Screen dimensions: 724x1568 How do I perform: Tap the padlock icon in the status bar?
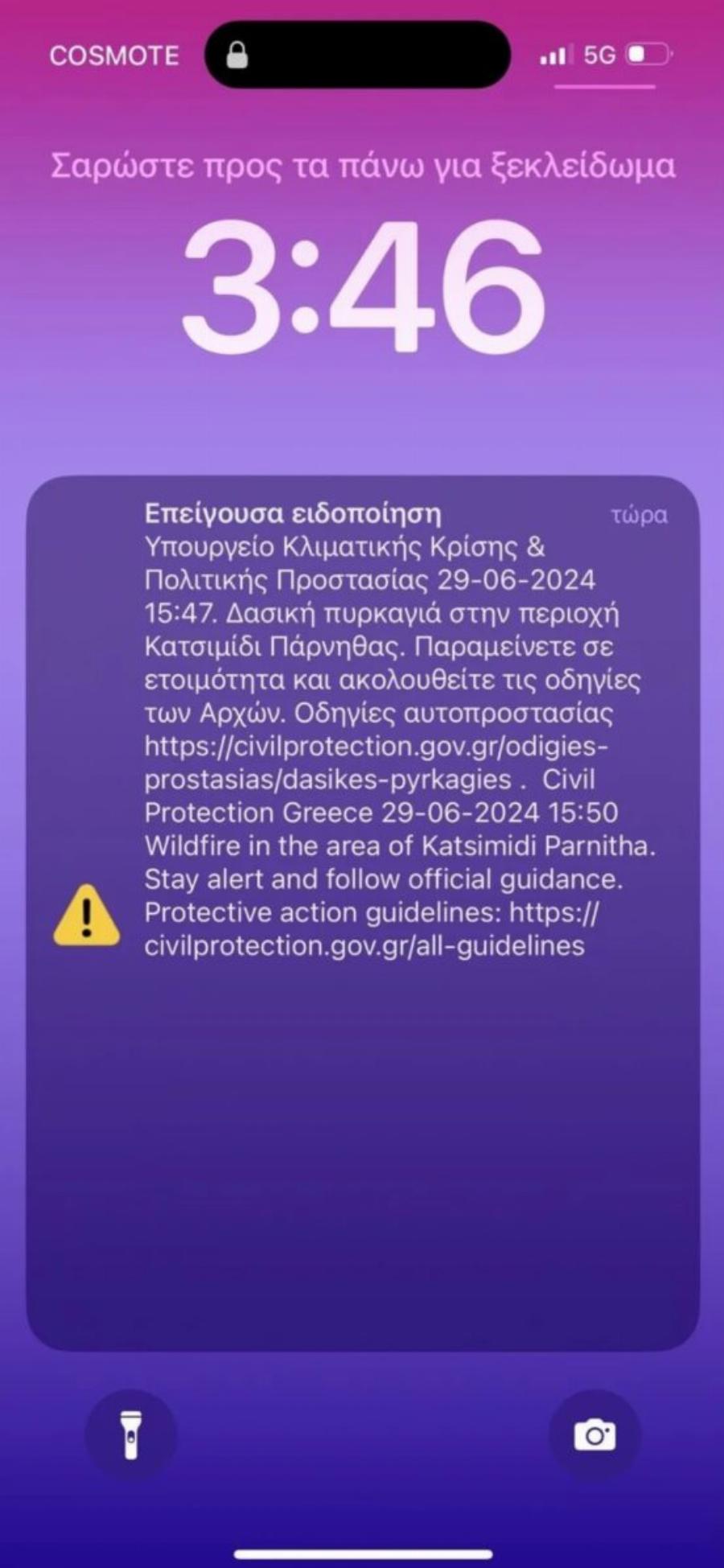(237, 55)
